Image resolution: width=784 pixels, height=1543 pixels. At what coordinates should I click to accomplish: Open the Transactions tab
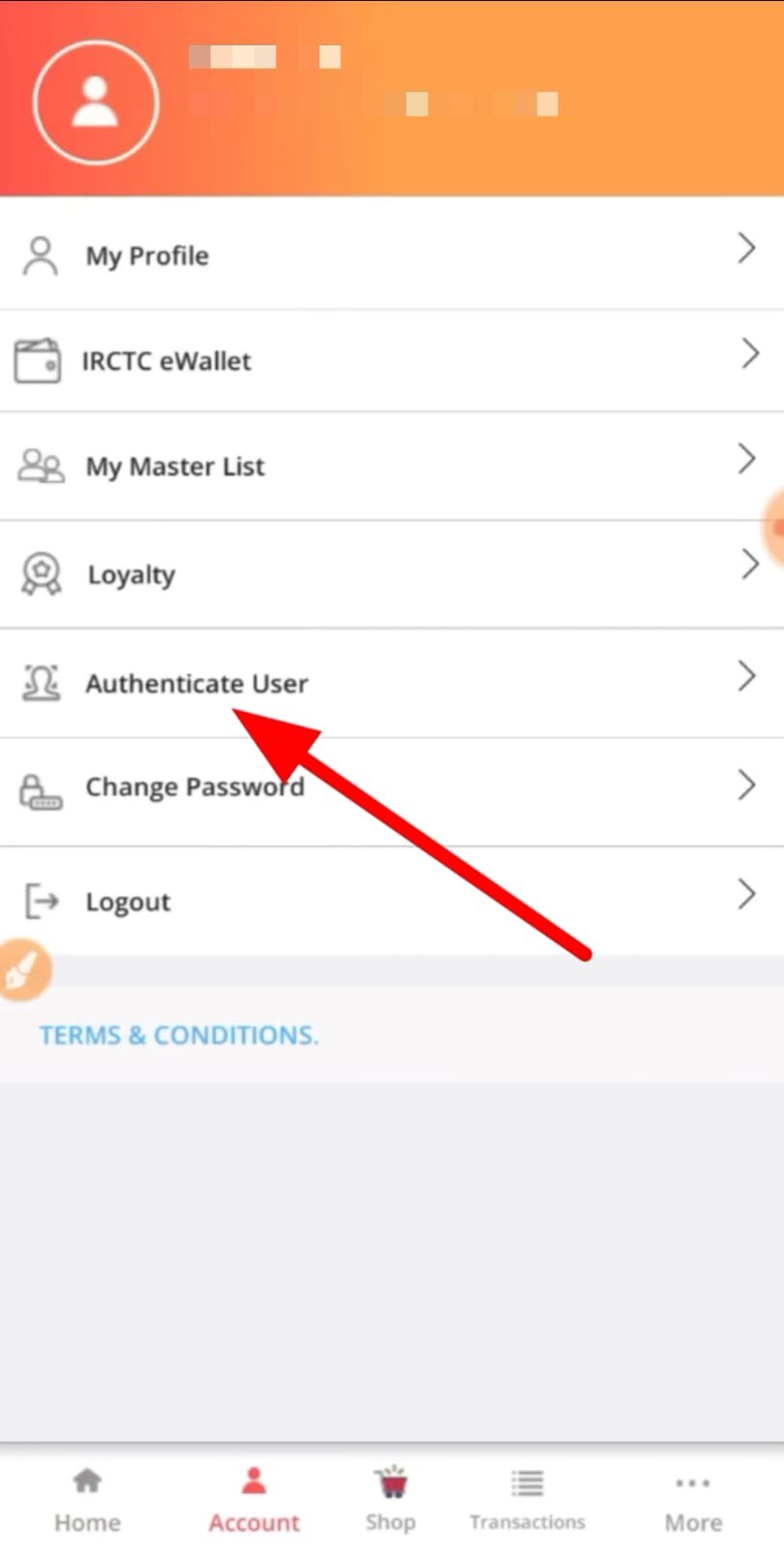tap(527, 1495)
